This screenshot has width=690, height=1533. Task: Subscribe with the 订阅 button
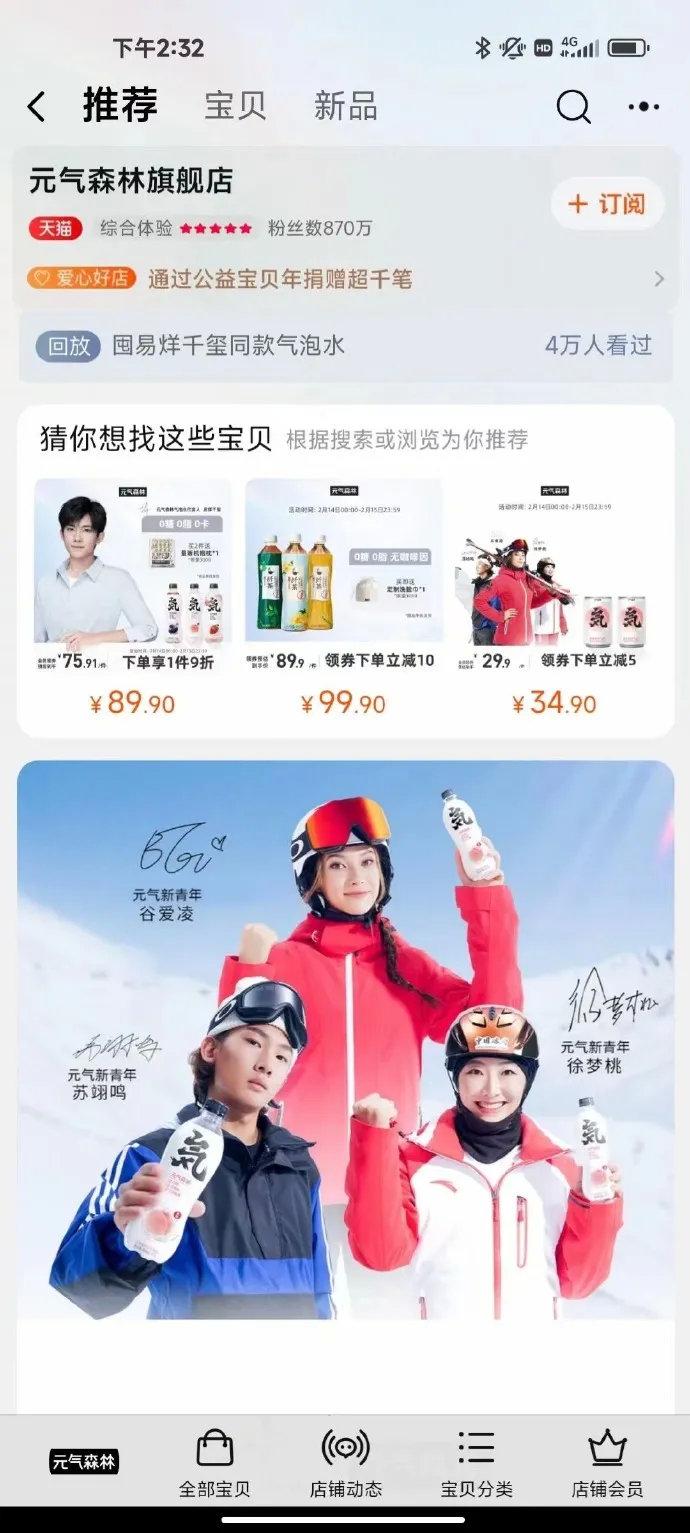pyautogui.click(x=607, y=204)
